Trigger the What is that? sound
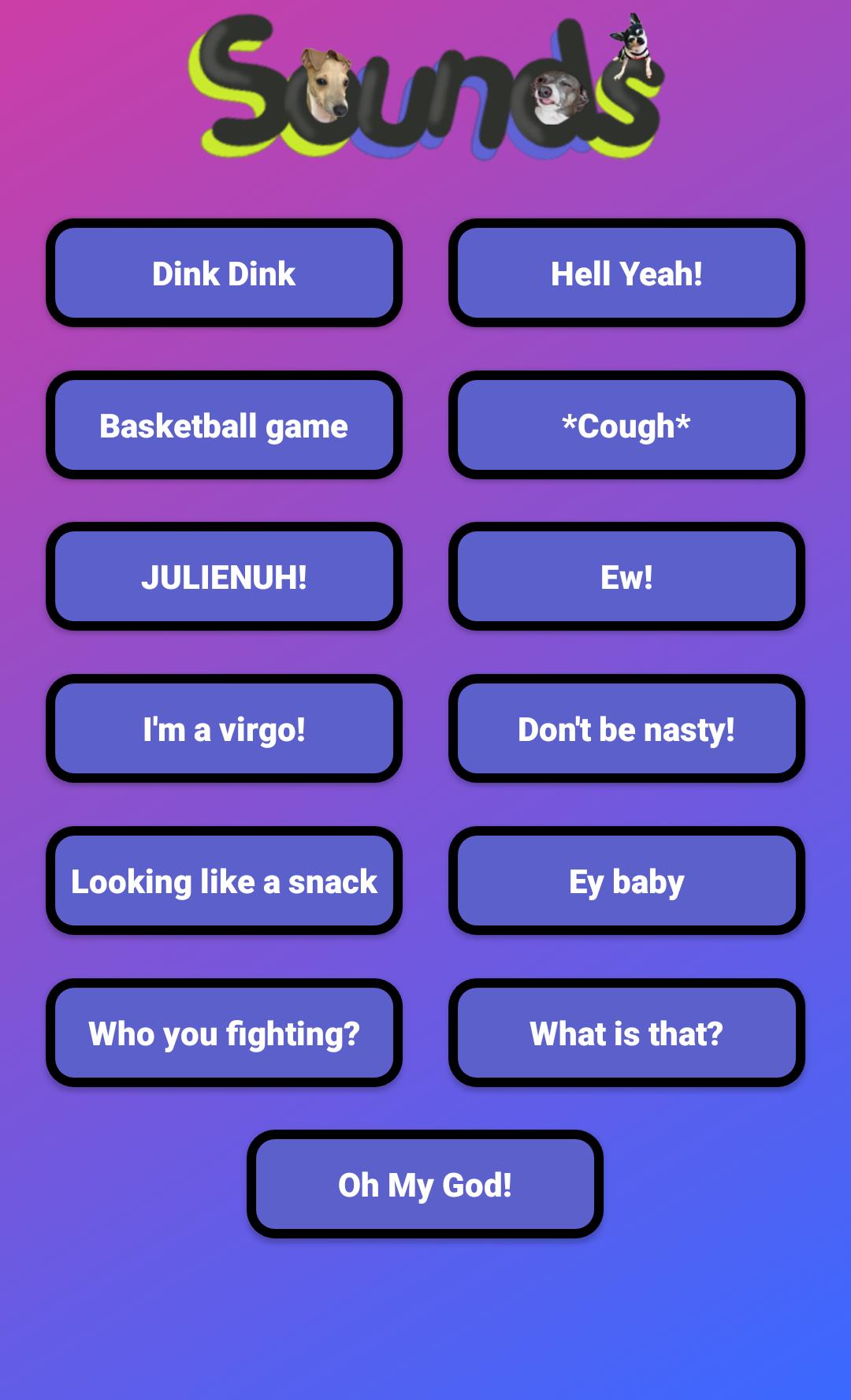Viewport: 851px width, 1400px height. (x=626, y=1033)
